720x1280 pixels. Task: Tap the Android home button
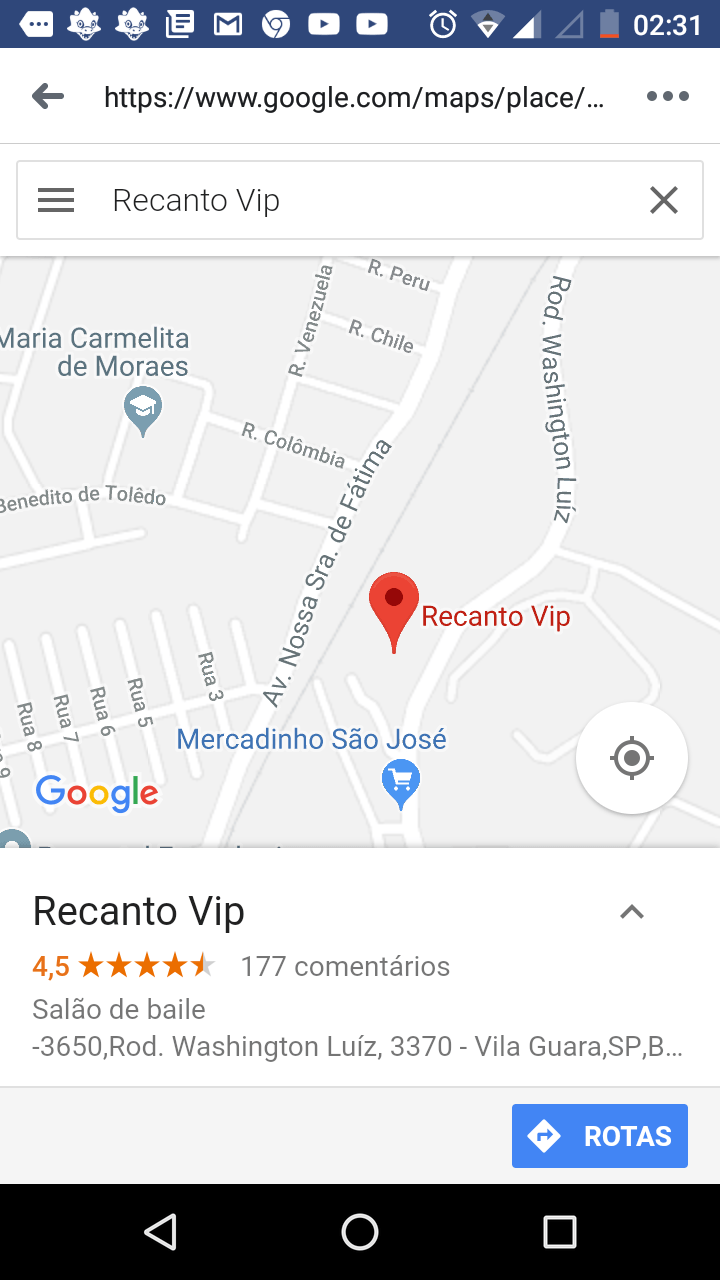click(360, 1232)
